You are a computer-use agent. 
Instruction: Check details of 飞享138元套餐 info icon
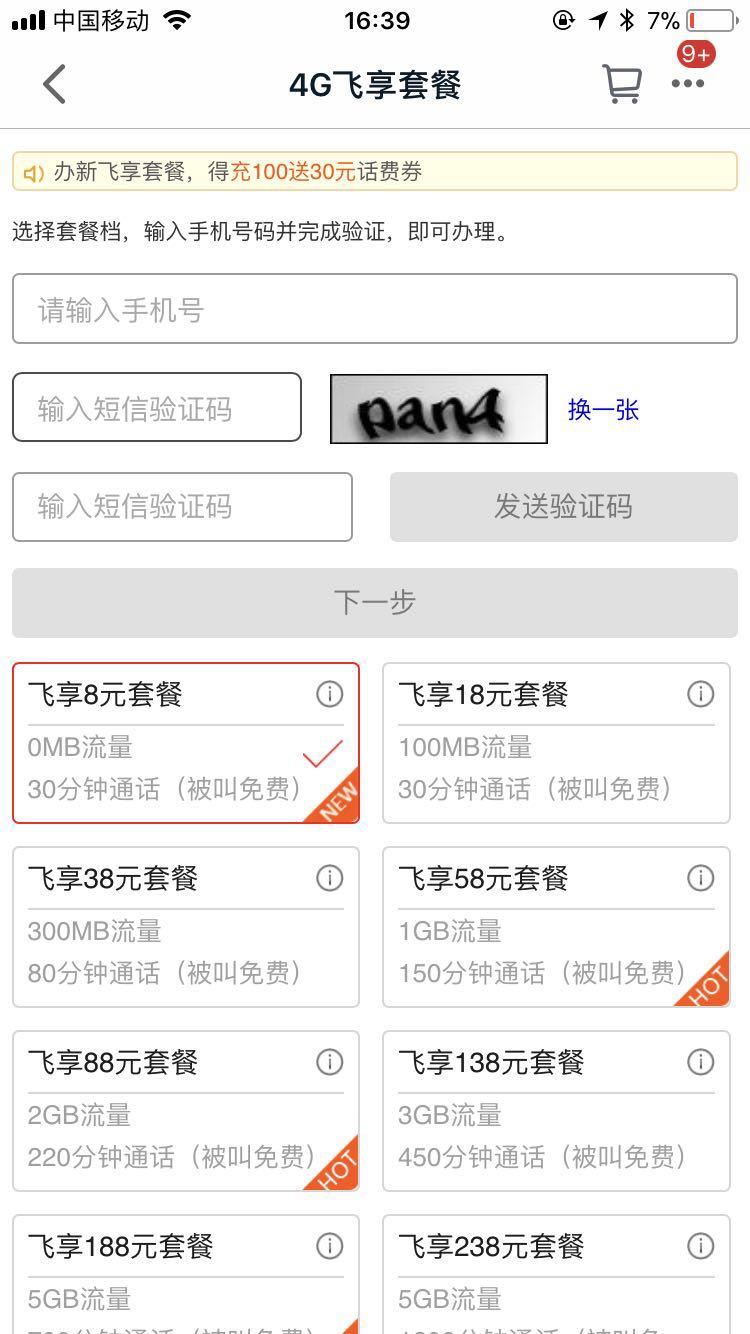tap(700, 1062)
